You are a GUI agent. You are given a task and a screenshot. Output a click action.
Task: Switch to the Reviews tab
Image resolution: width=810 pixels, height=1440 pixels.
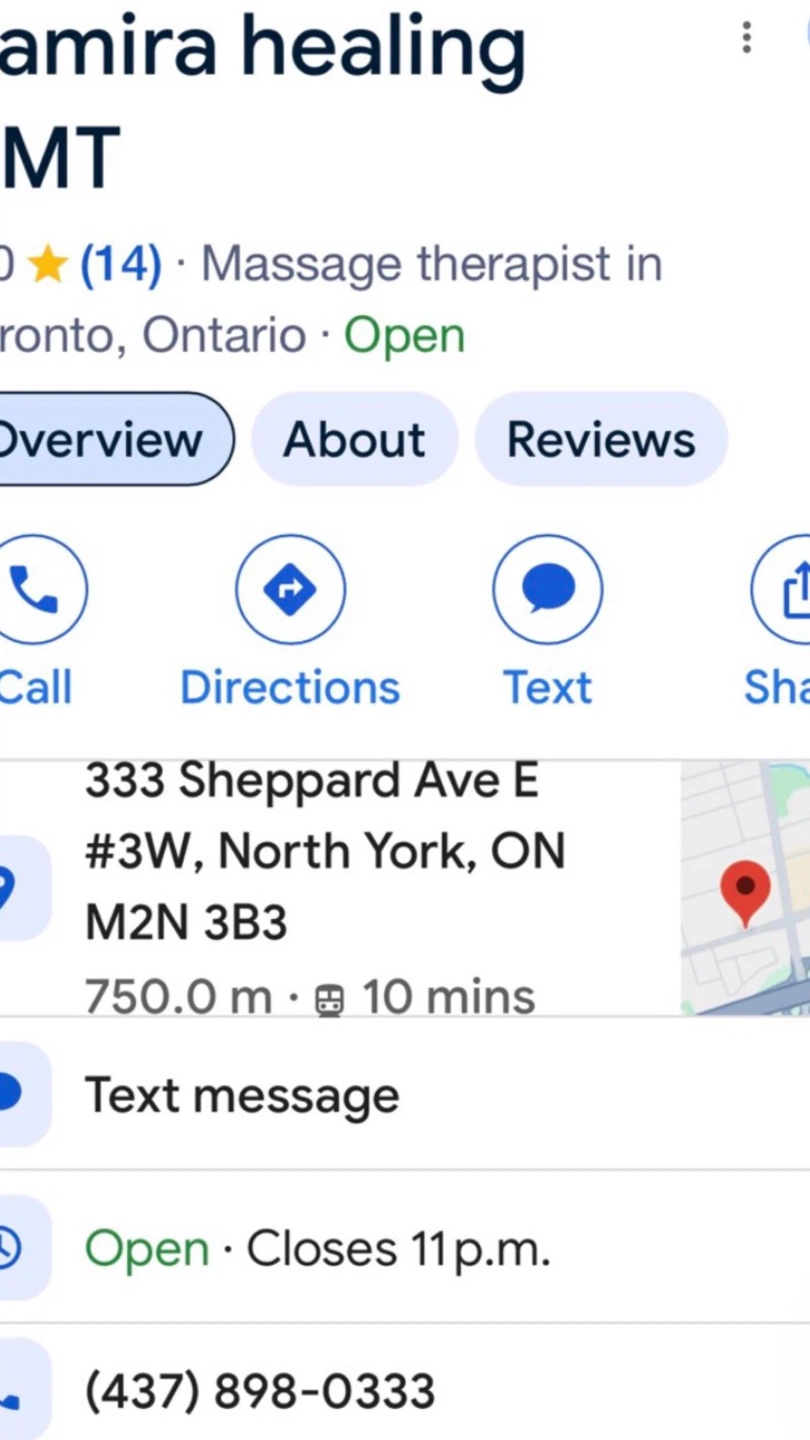(601, 439)
